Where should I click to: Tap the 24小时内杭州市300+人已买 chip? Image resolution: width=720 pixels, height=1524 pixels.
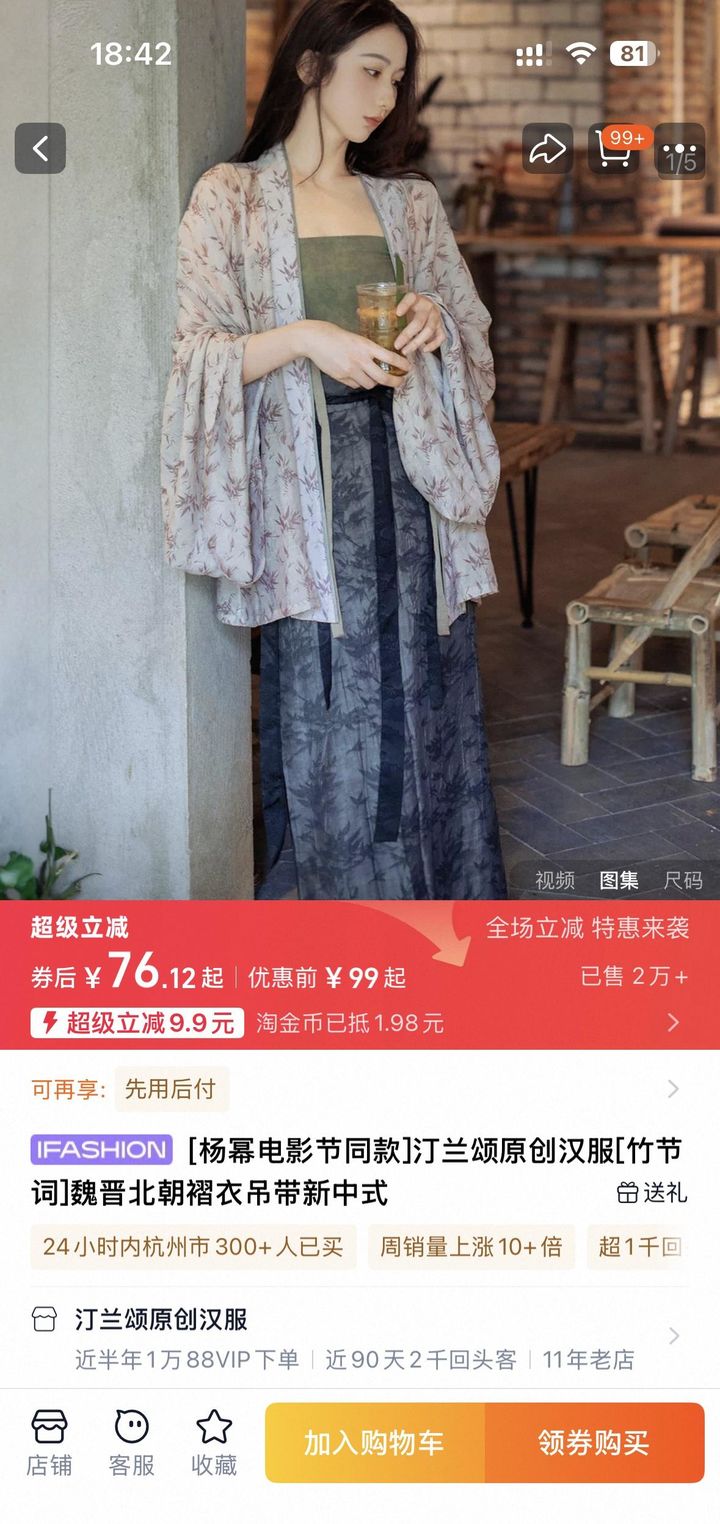[x=193, y=1247]
